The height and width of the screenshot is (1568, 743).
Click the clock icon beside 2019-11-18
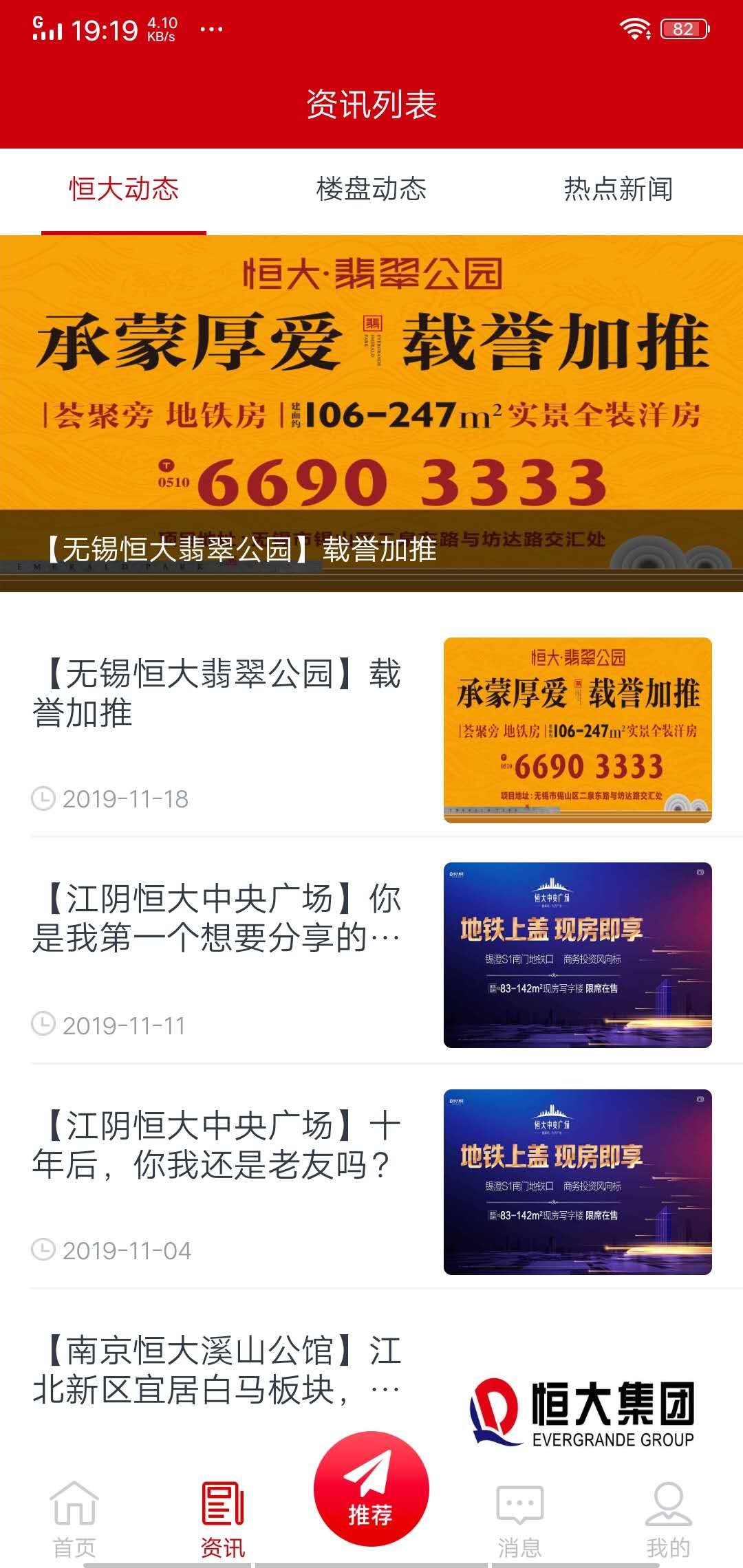[x=44, y=798]
